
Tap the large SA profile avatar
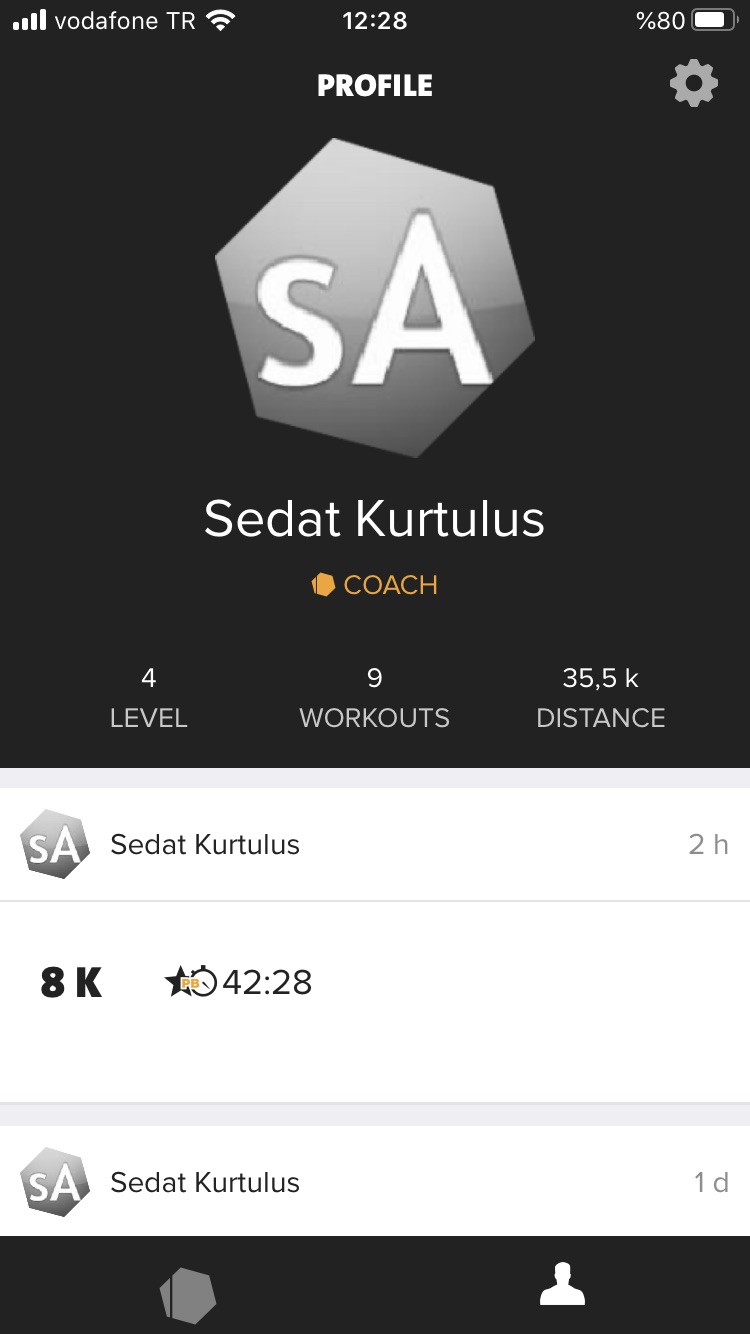point(375,298)
